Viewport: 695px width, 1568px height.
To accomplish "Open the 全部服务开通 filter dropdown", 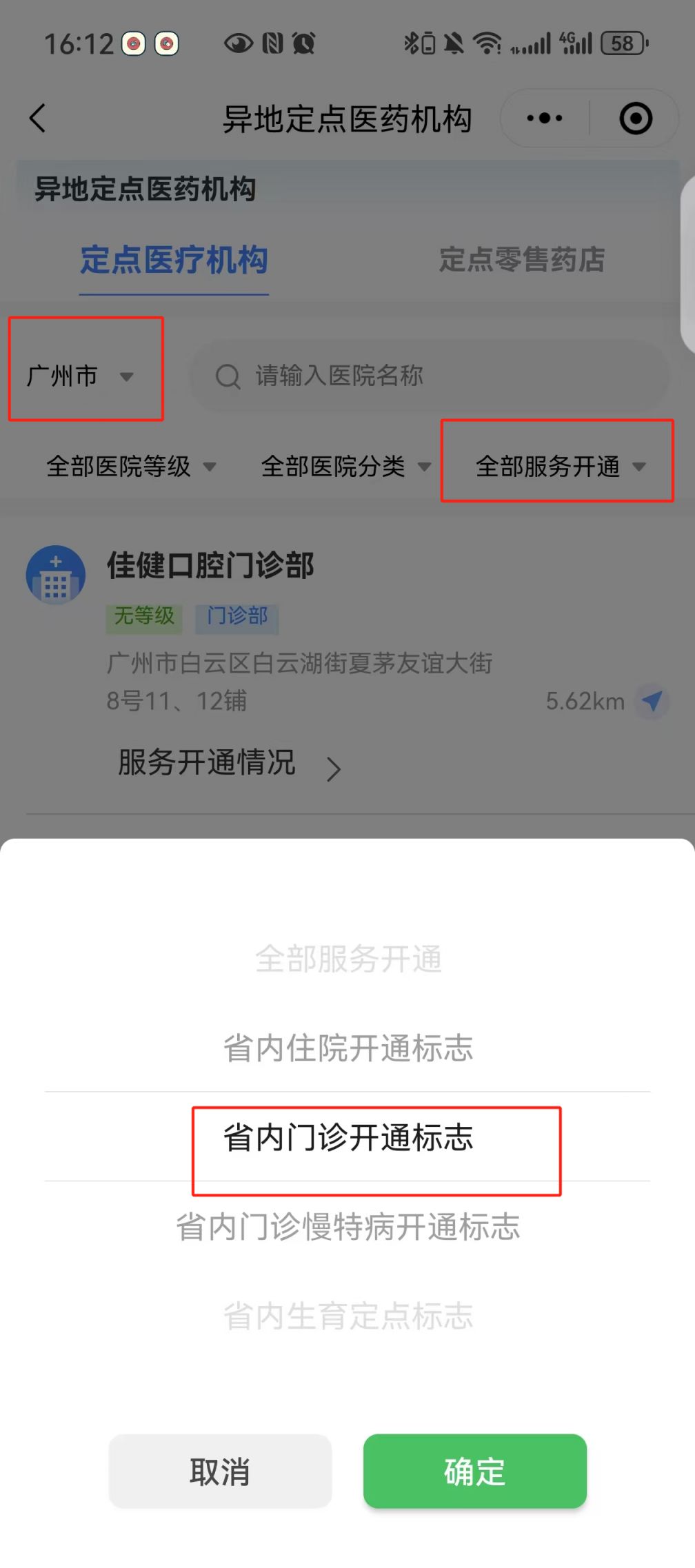I will click(560, 467).
